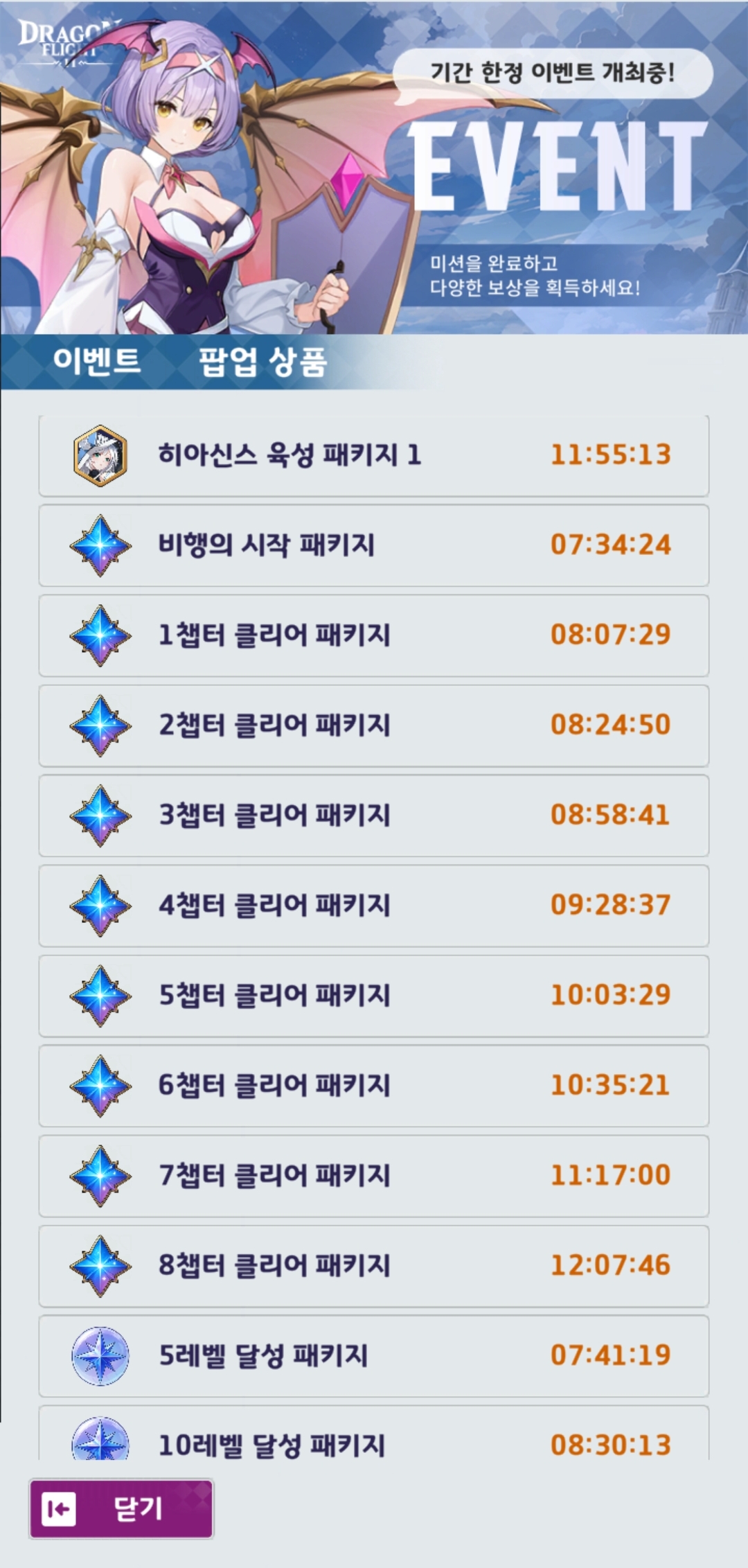Select the 팝업 상품 tab
This screenshot has width=748, height=1568.
click(x=262, y=361)
